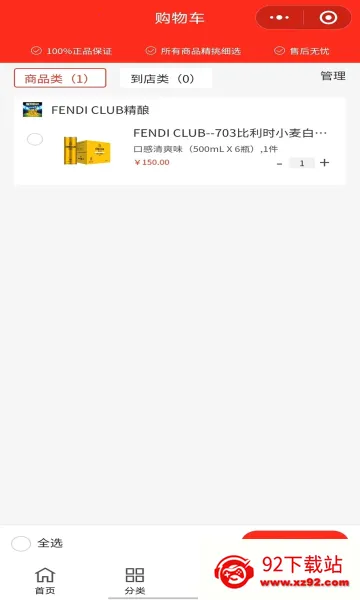Viewport: 360px width, 600px height.
Task: Open the FENDI CLUB精酿 store
Action: click(100, 110)
